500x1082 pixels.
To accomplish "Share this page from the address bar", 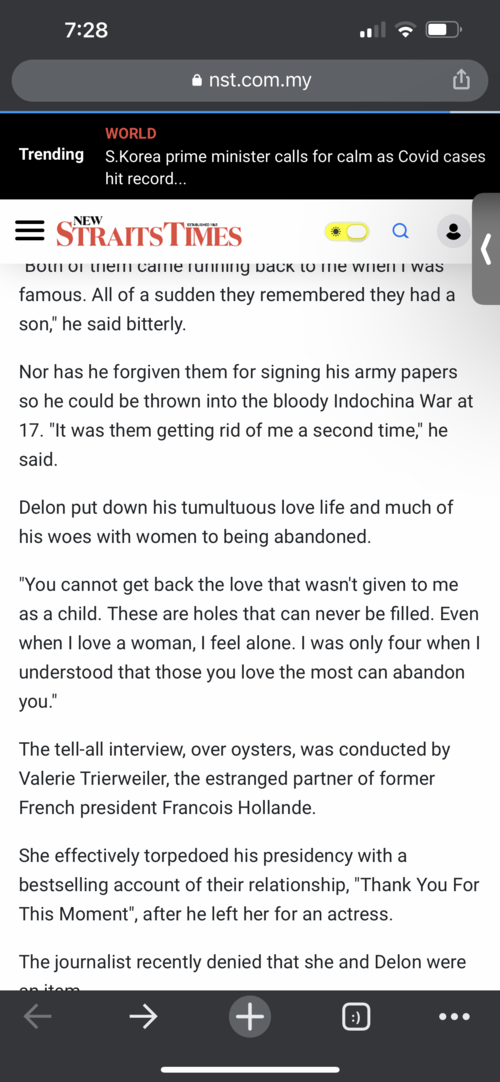I will 460,81.
